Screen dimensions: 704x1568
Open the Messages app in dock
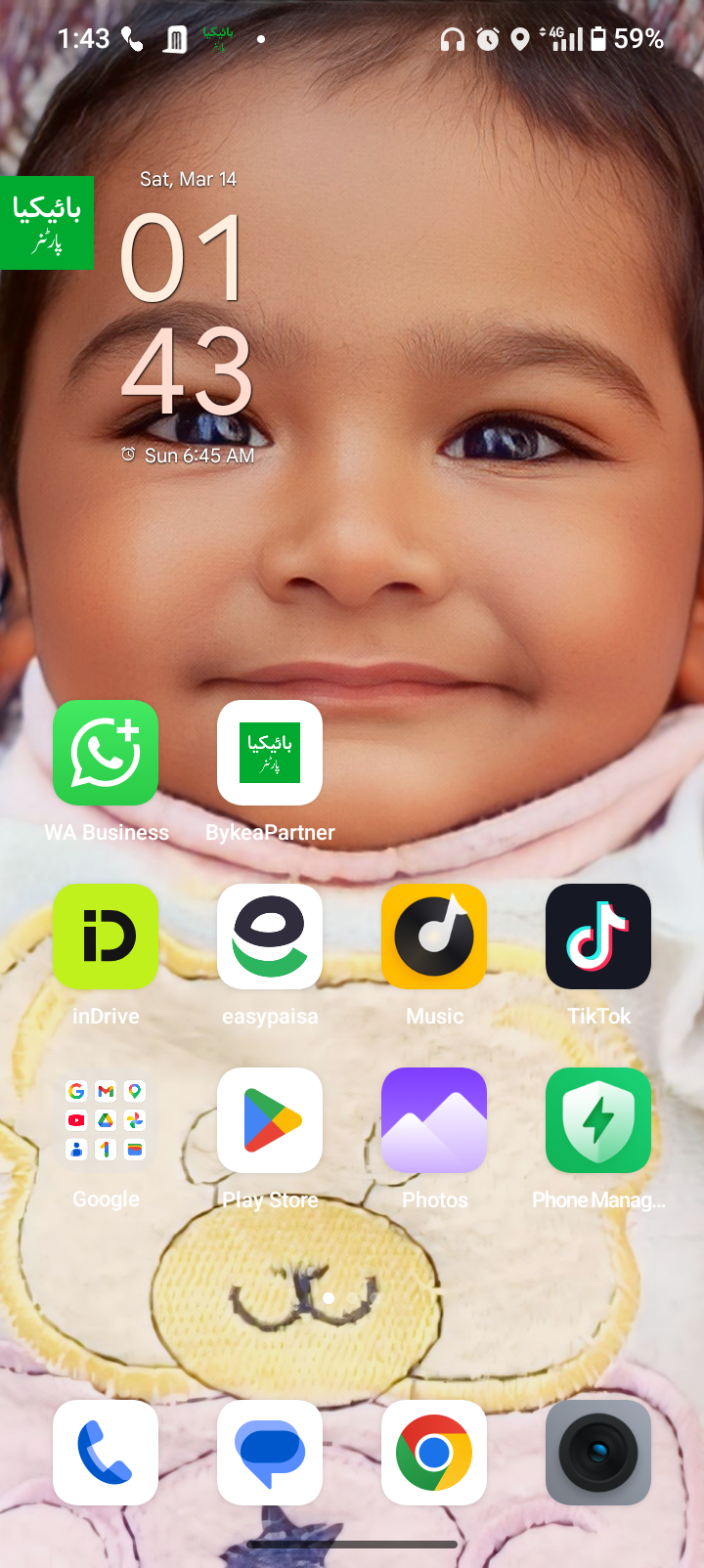(x=270, y=1453)
